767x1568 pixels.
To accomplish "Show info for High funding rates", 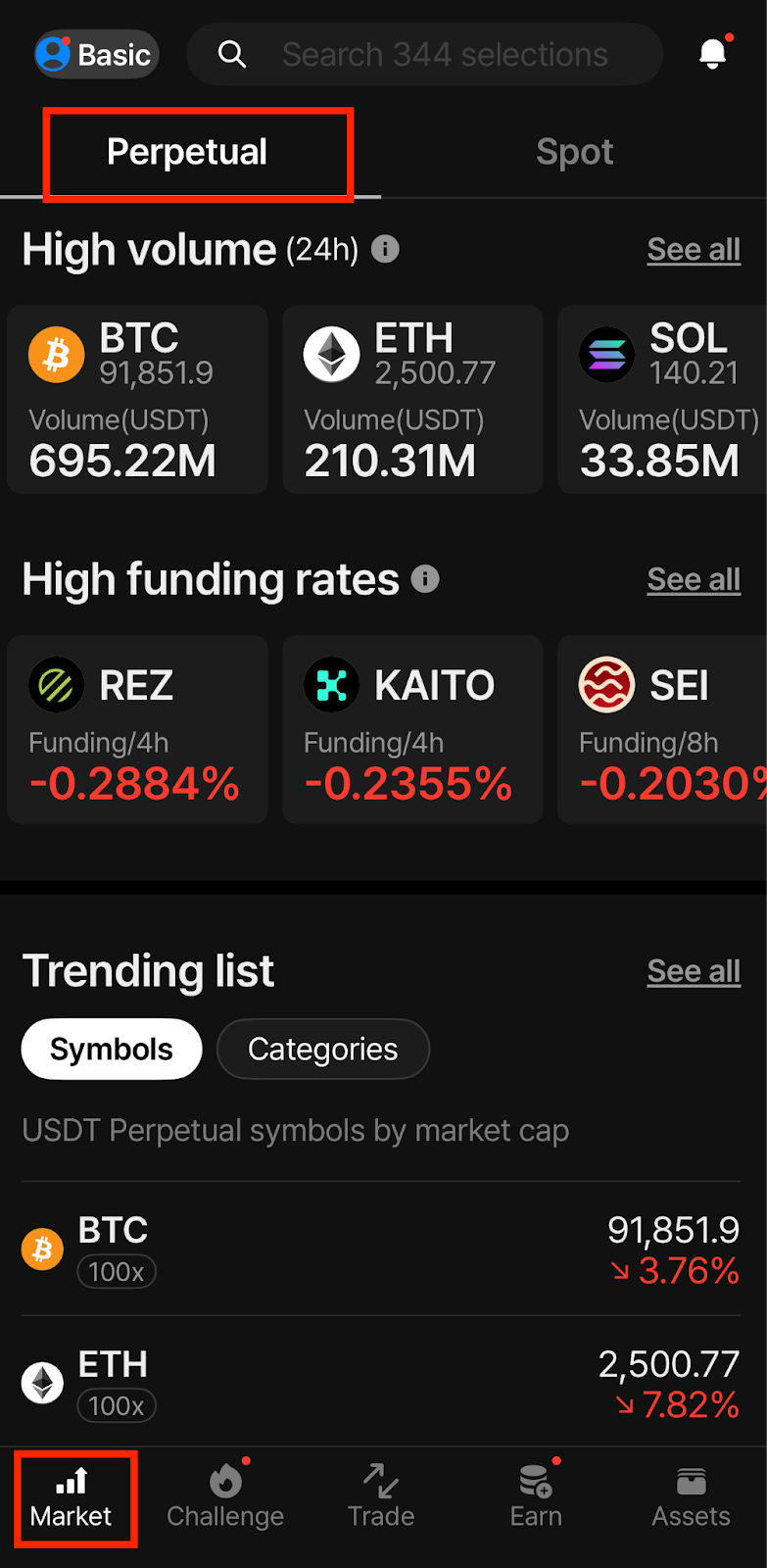I will click(x=425, y=579).
